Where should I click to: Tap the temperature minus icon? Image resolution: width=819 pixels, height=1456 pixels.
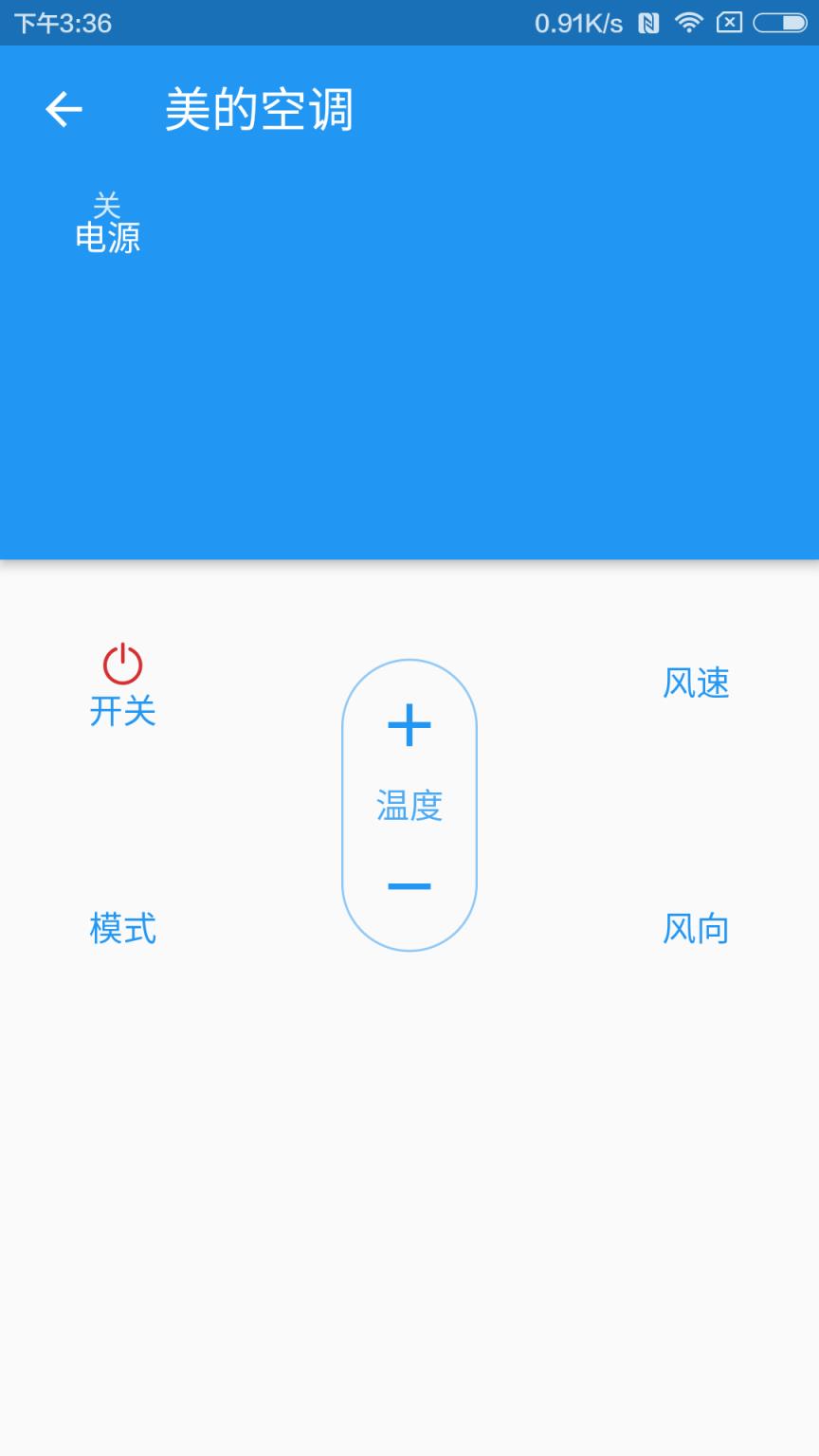click(409, 884)
